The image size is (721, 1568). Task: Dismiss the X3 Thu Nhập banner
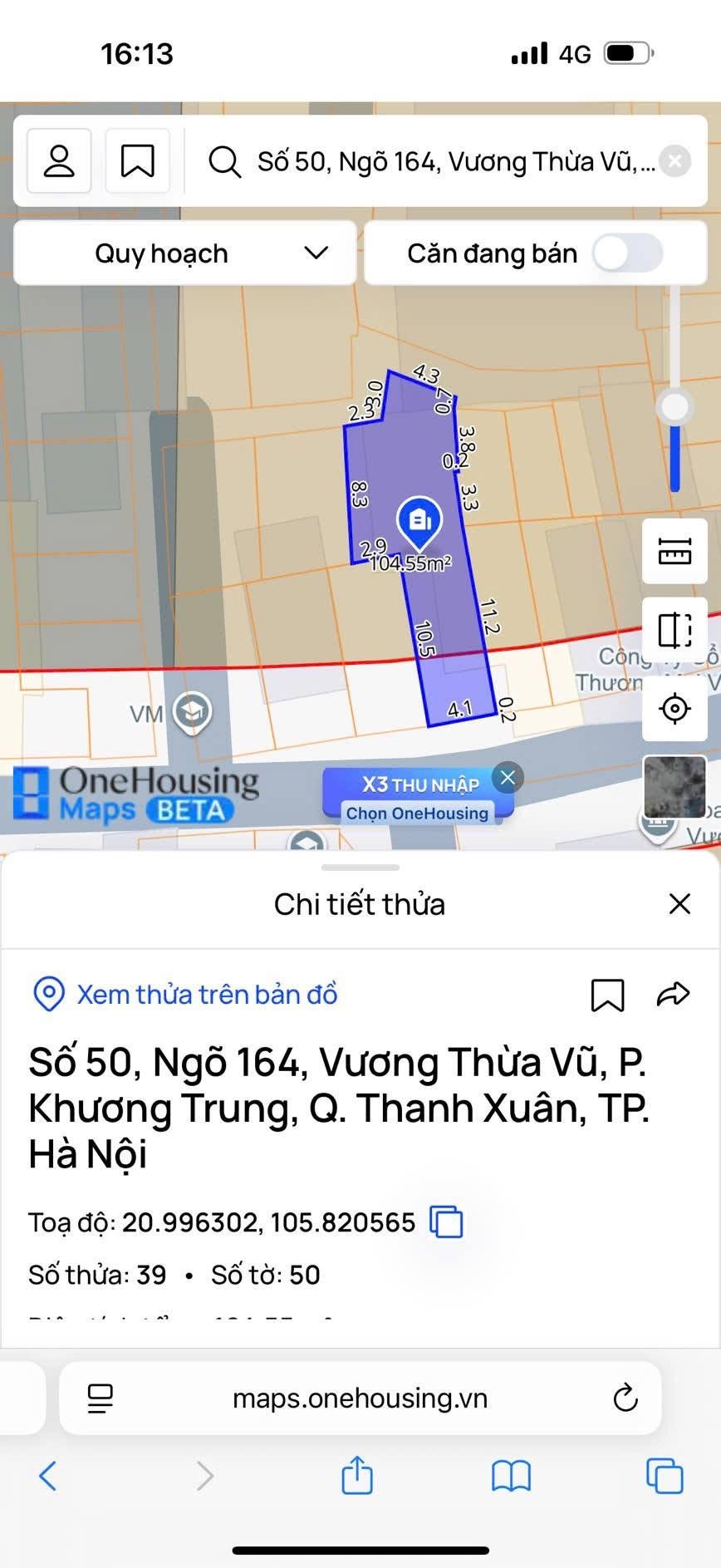(508, 778)
